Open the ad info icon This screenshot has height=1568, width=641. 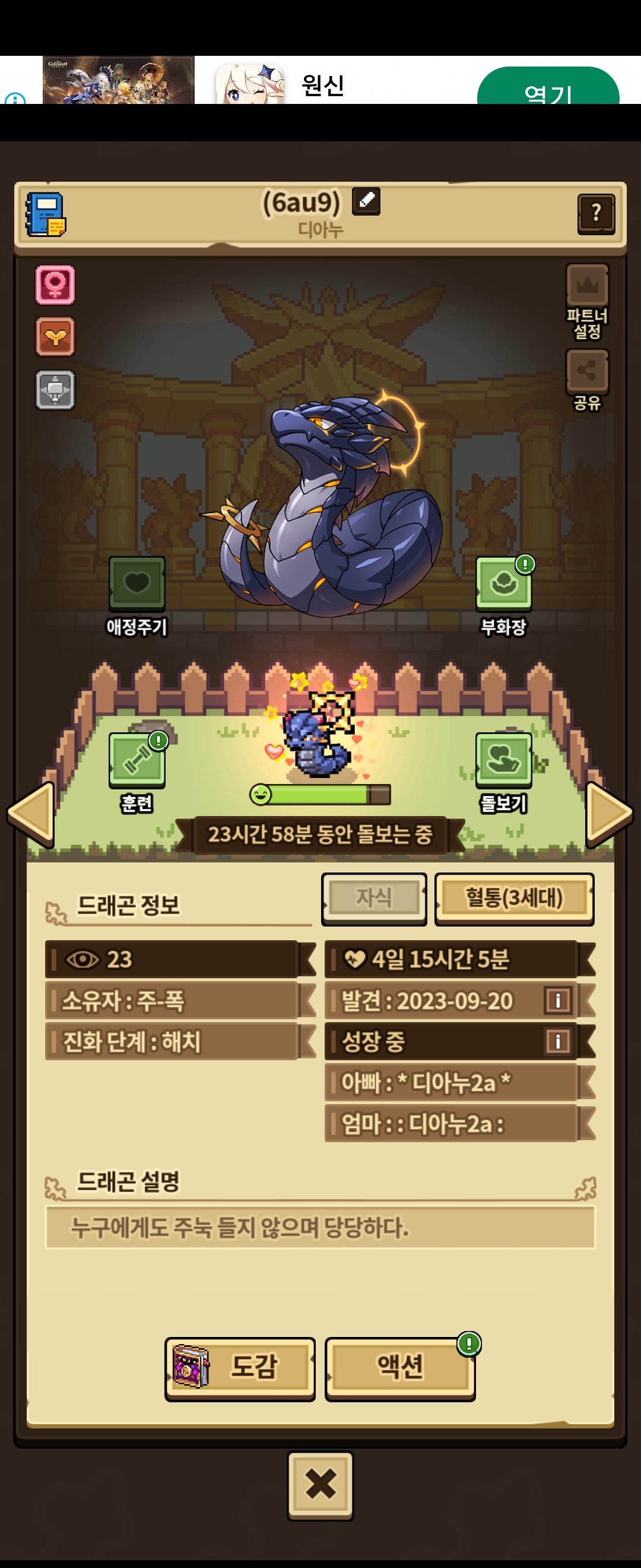15,99
